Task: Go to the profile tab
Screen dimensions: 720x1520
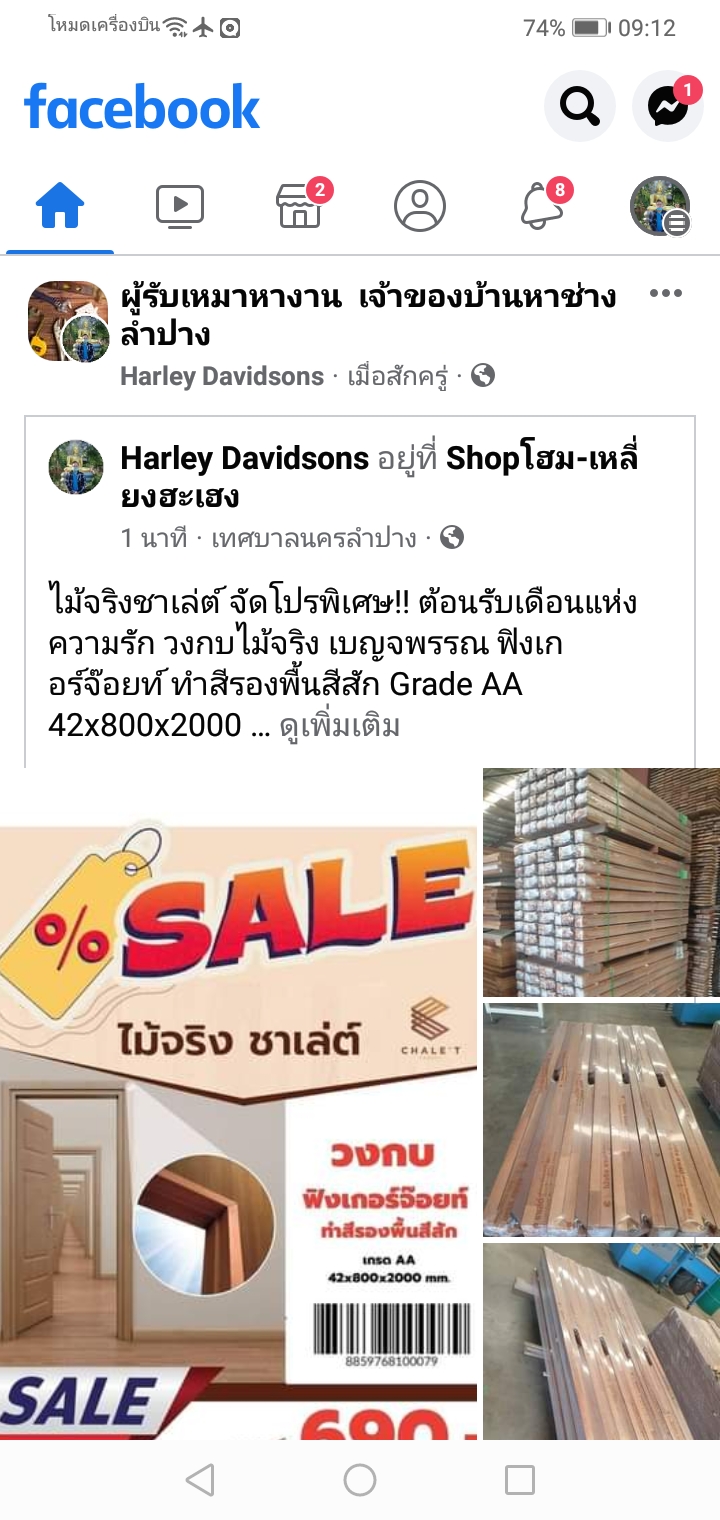Action: (x=420, y=207)
